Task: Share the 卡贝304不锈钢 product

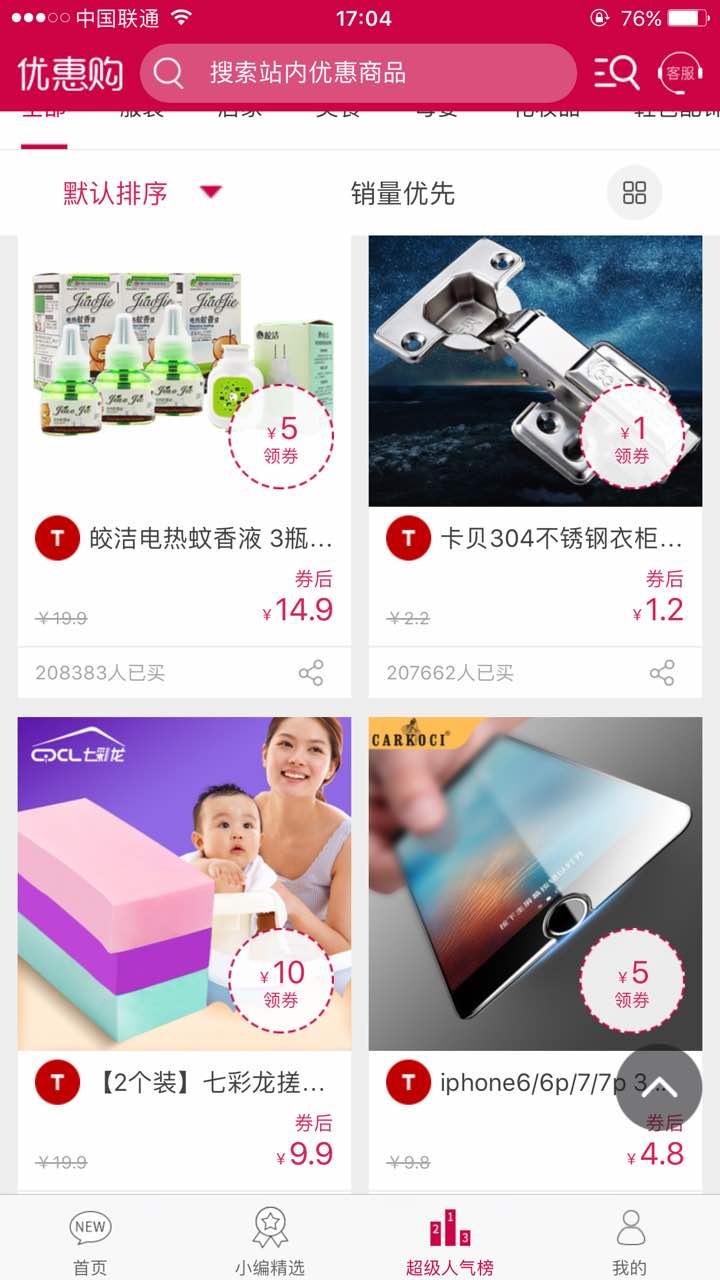Action: (662, 673)
